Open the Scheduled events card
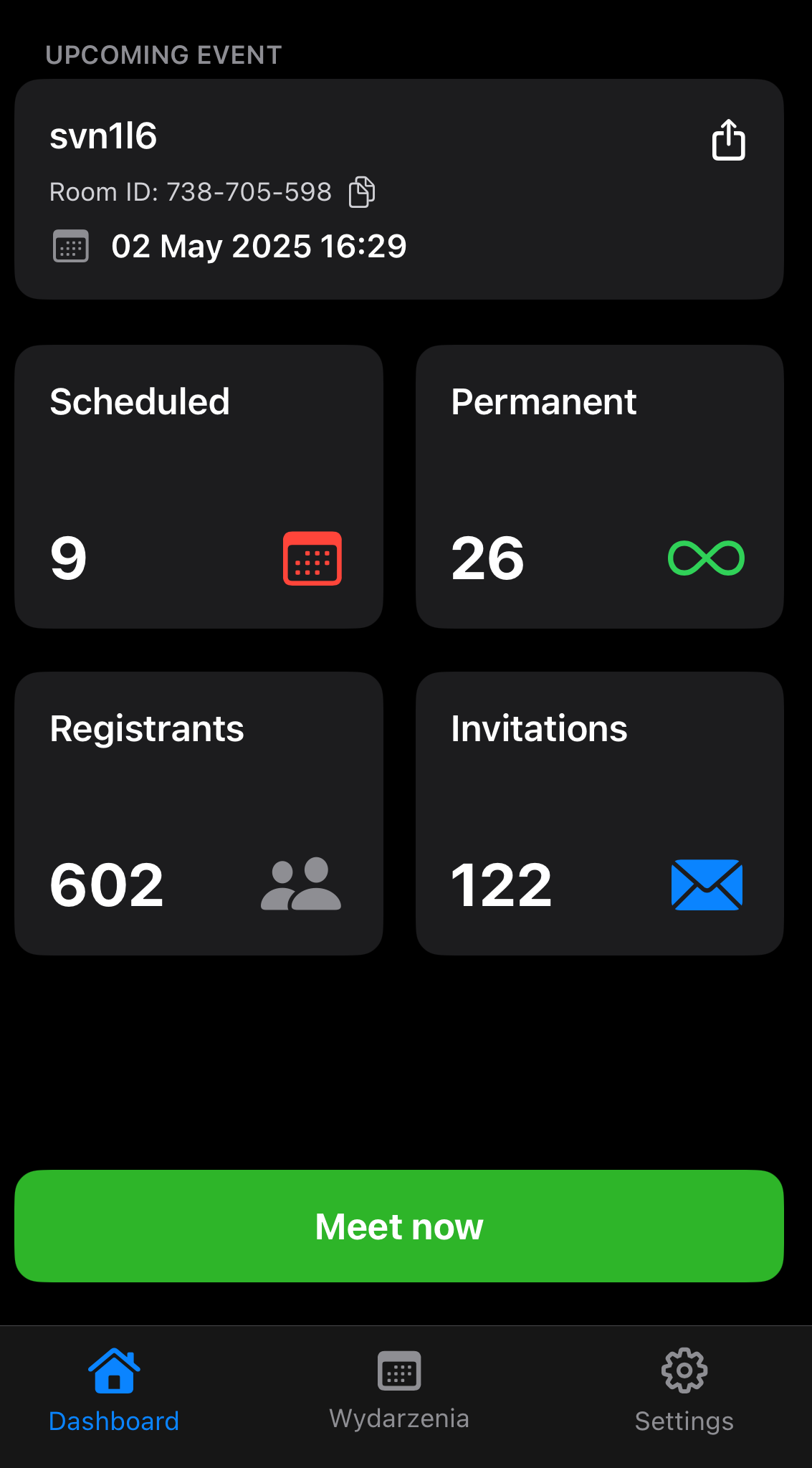Screen dimensions: 812x1468 pyautogui.click(x=199, y=487)
